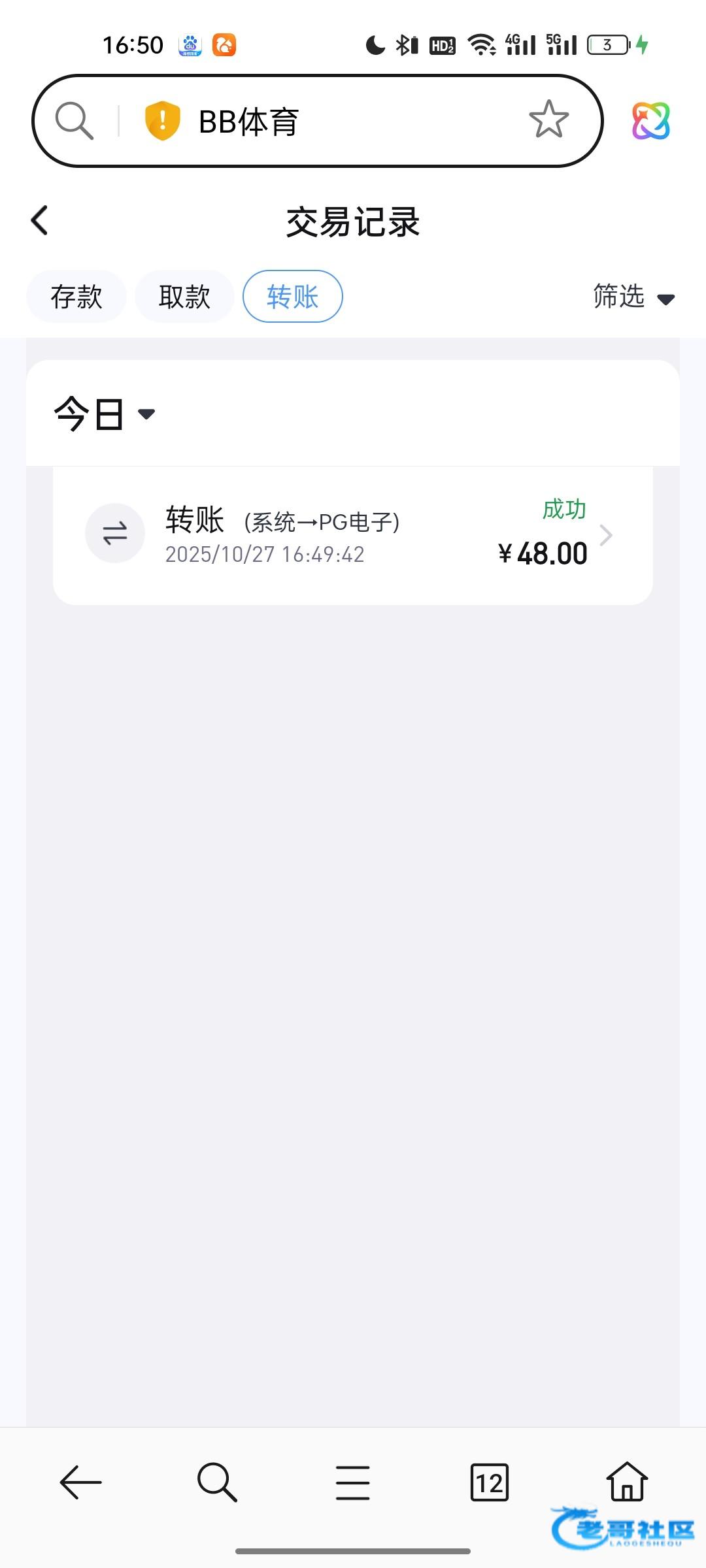The image size is (706, 1568).
Task: Switch to the 存款 tab
Action: coord(76,297)
